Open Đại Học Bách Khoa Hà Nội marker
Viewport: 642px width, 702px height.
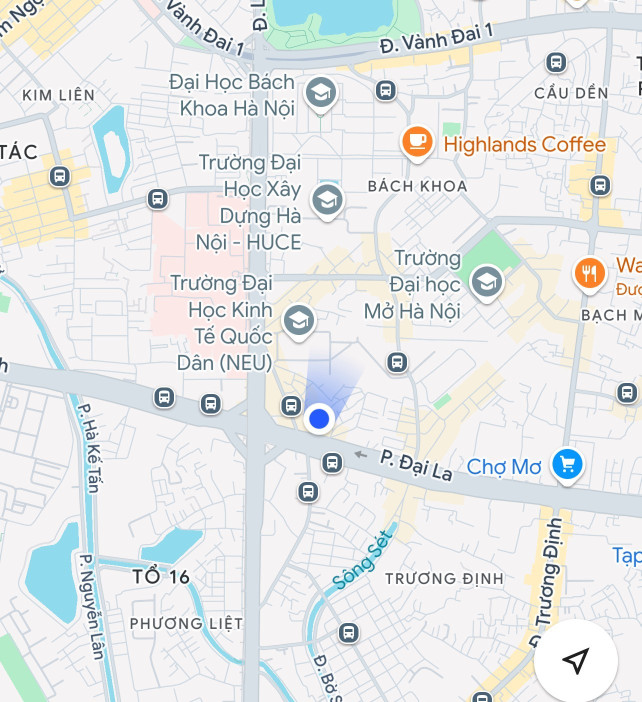click(320, 94)
